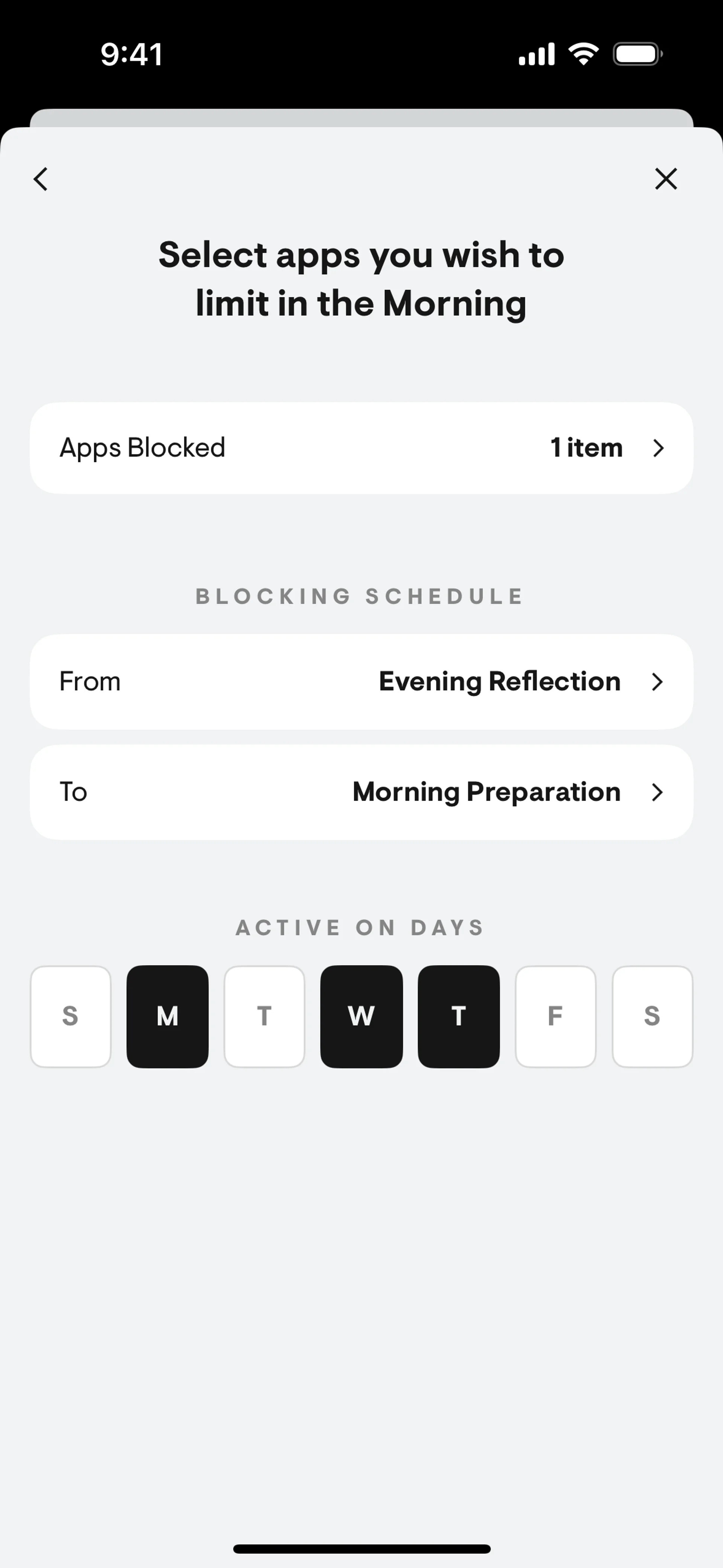Image resolution: width=723 pixels, height=1568 pixels.
Task: Change the From time Evening Reflection
Action: point(361,682)
